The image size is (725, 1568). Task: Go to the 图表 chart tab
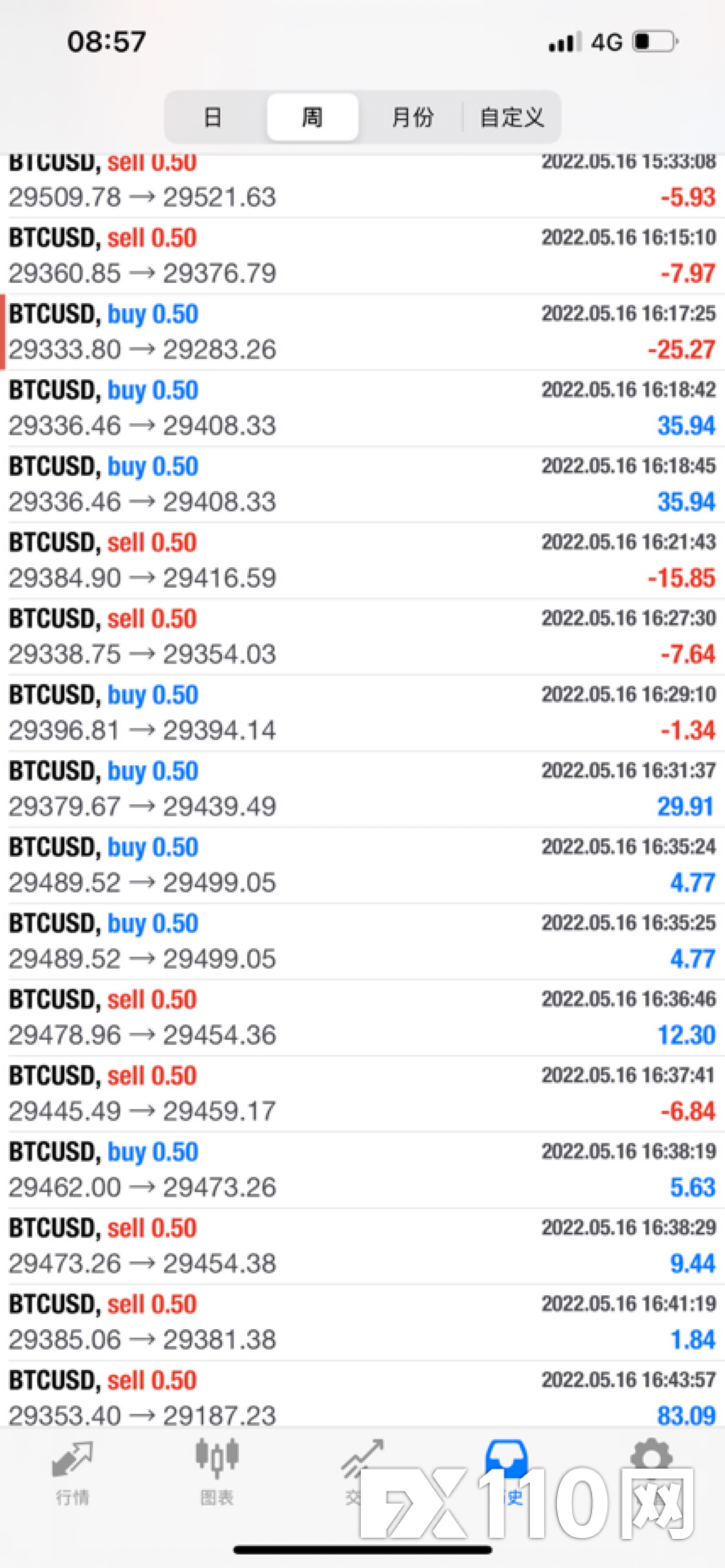(x=217, y=1473)
